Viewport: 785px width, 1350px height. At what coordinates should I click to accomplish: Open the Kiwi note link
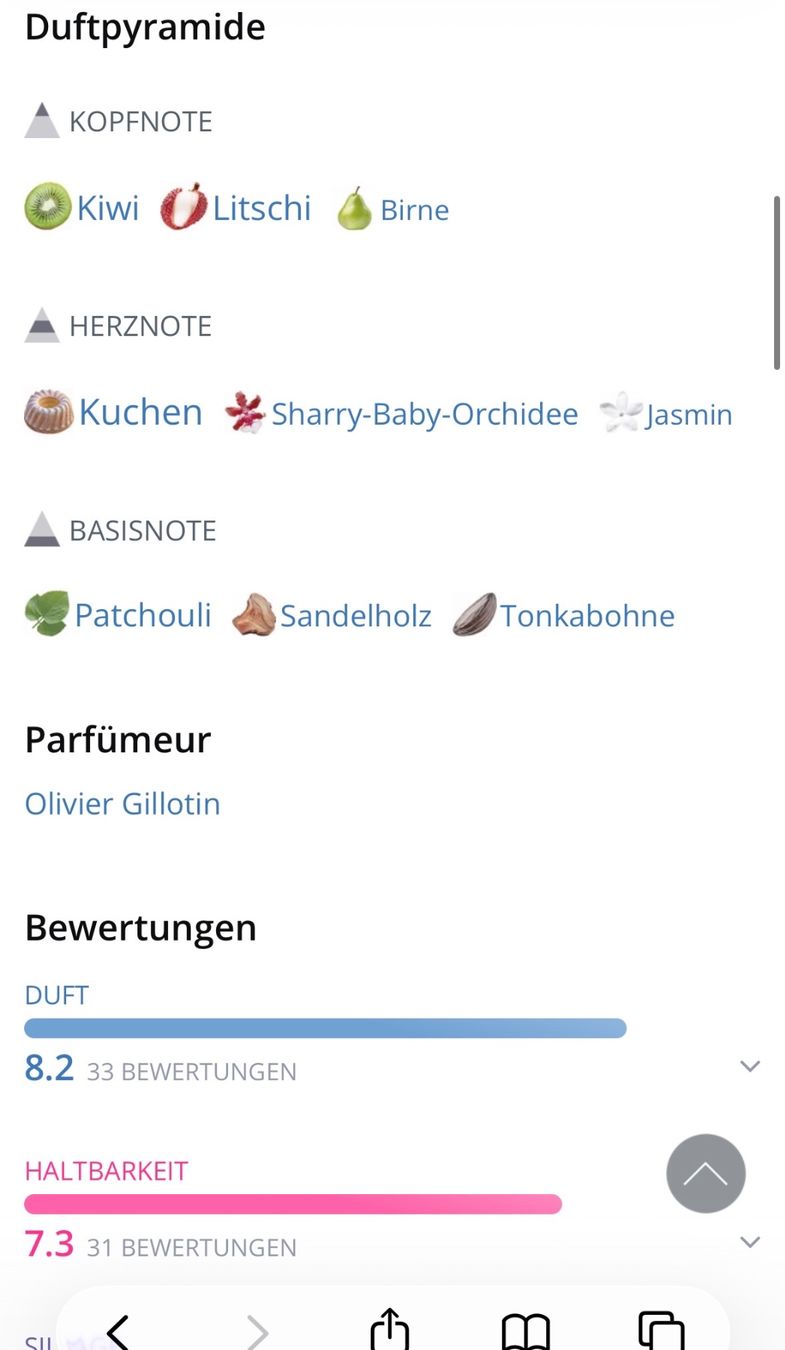coord(82,208)
